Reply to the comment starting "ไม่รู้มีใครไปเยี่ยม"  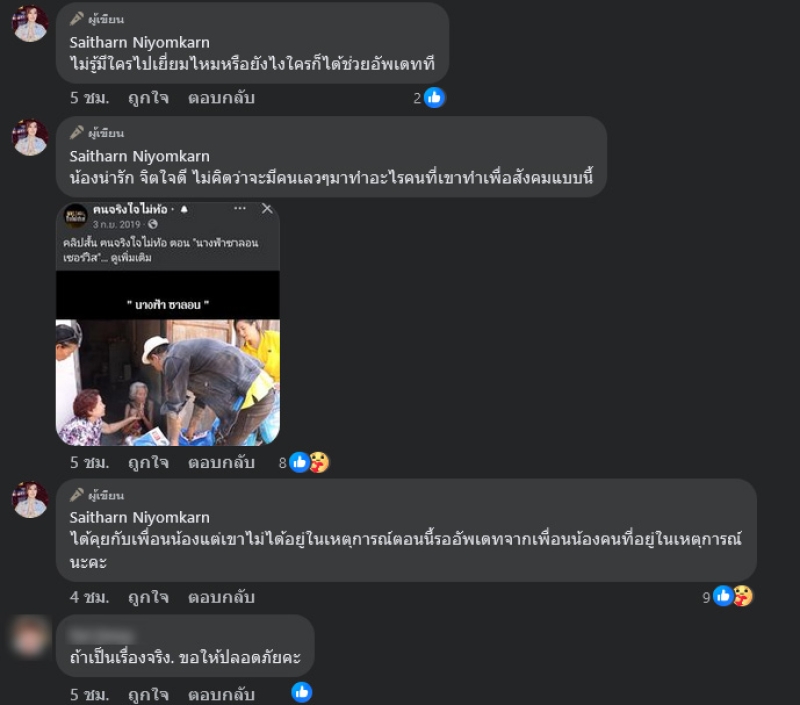[221, 98]
